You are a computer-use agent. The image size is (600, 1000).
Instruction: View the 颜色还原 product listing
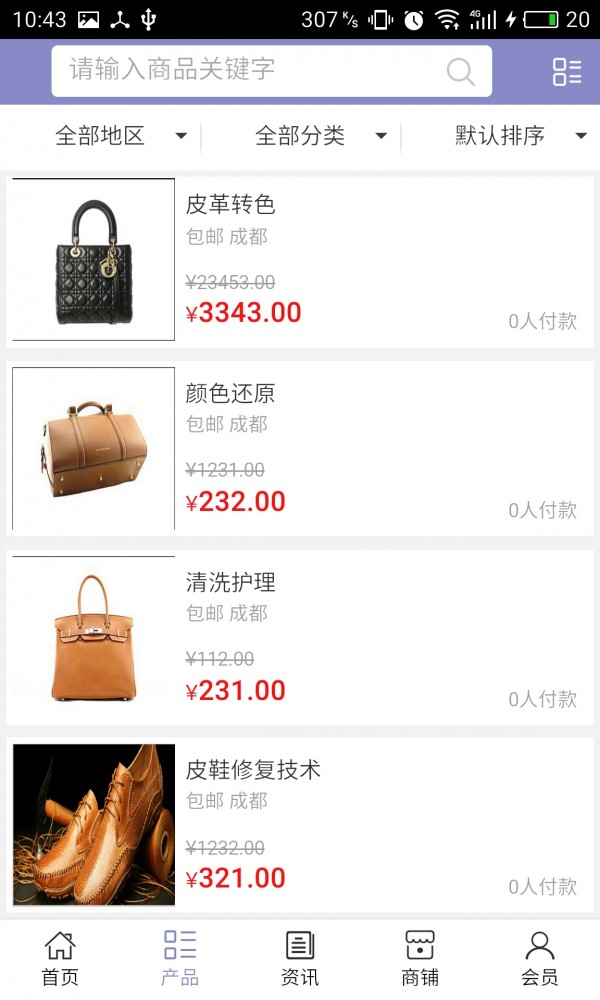[300, 449]
